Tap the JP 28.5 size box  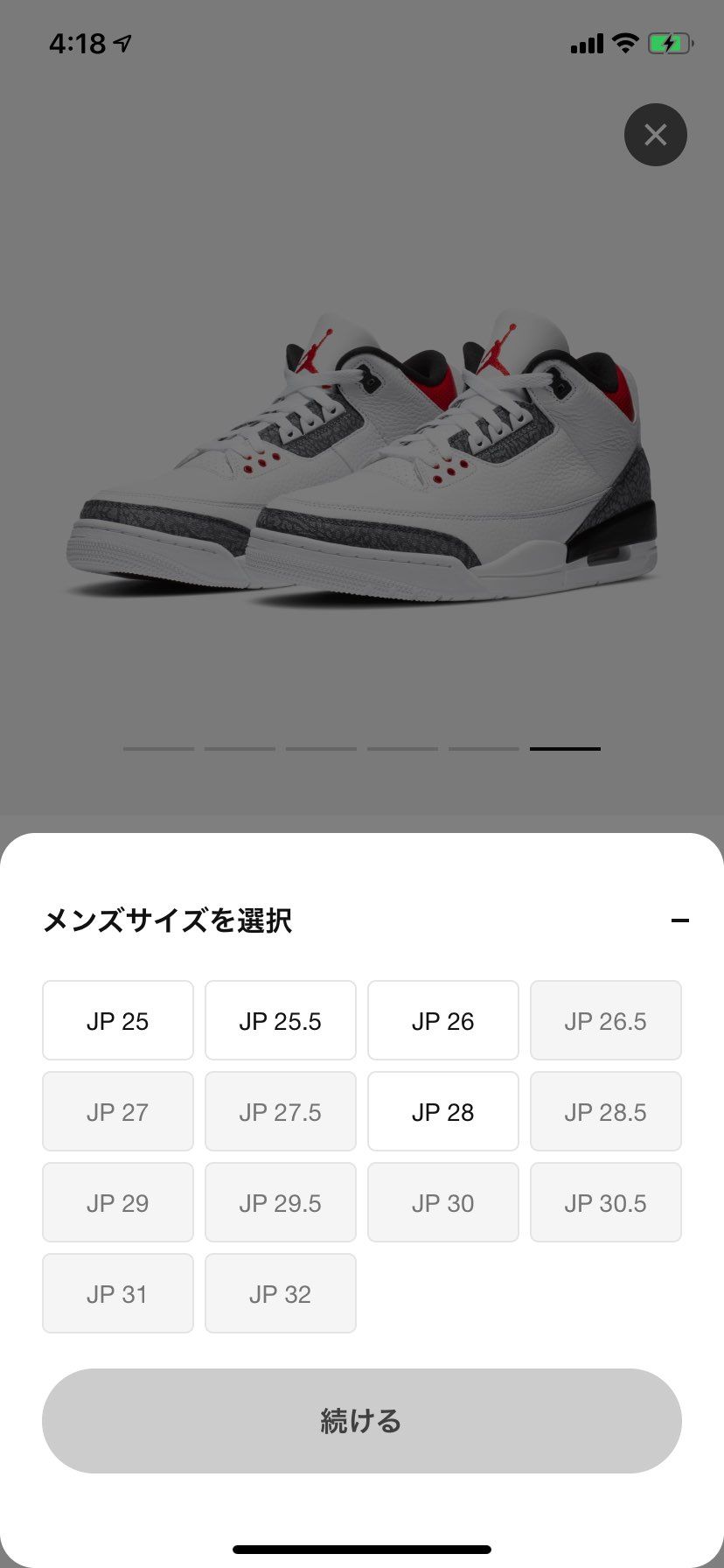coord(606,1111)
